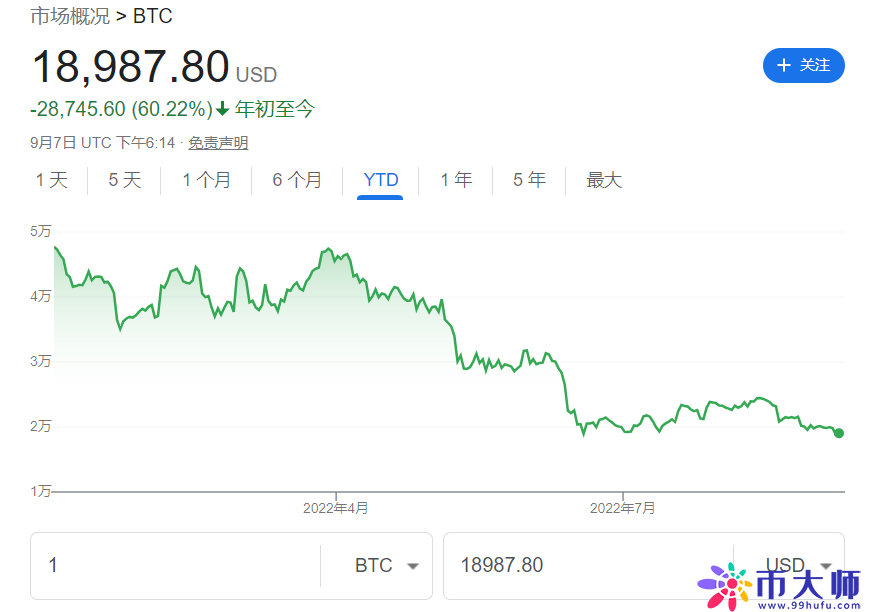Screen dimensions: 884x612
Task: Show the 1 年 chart
Action: (456, 180)
